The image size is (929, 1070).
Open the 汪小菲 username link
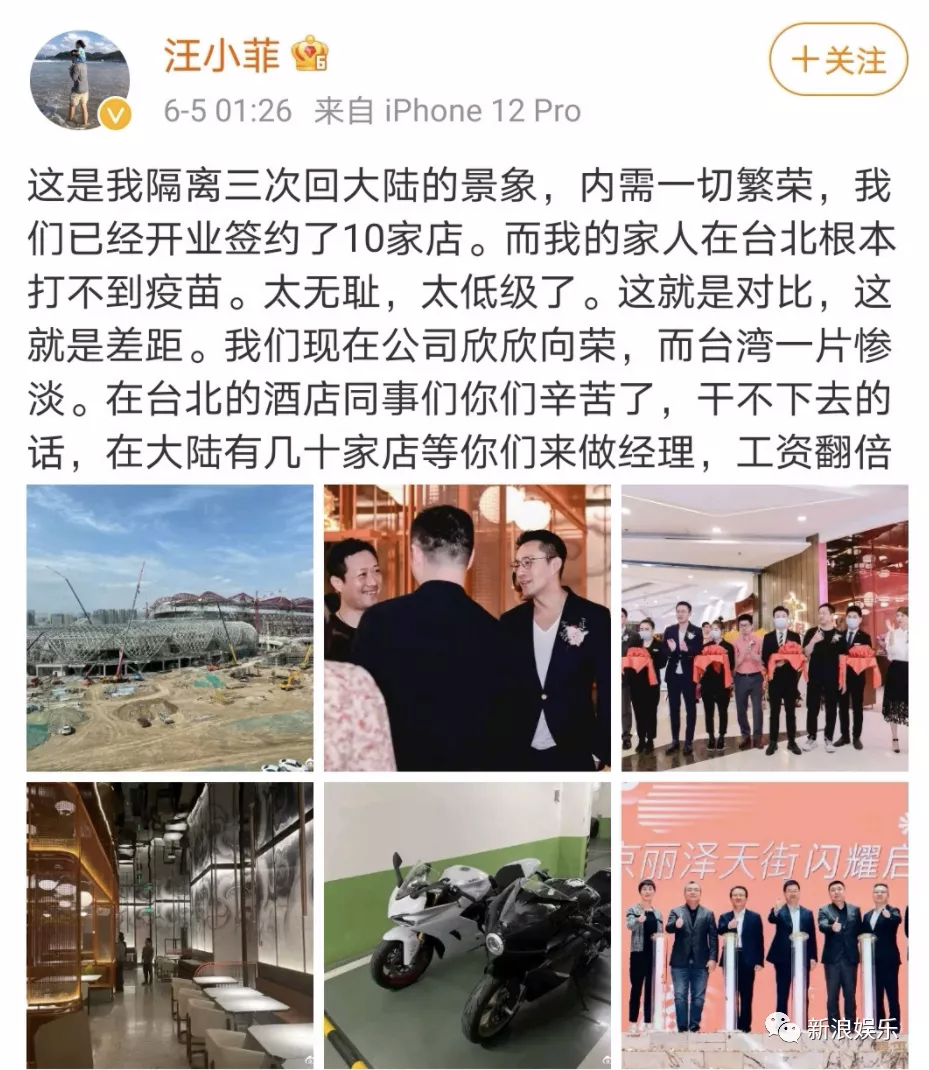pyautogui.click(x=222, y=55)
